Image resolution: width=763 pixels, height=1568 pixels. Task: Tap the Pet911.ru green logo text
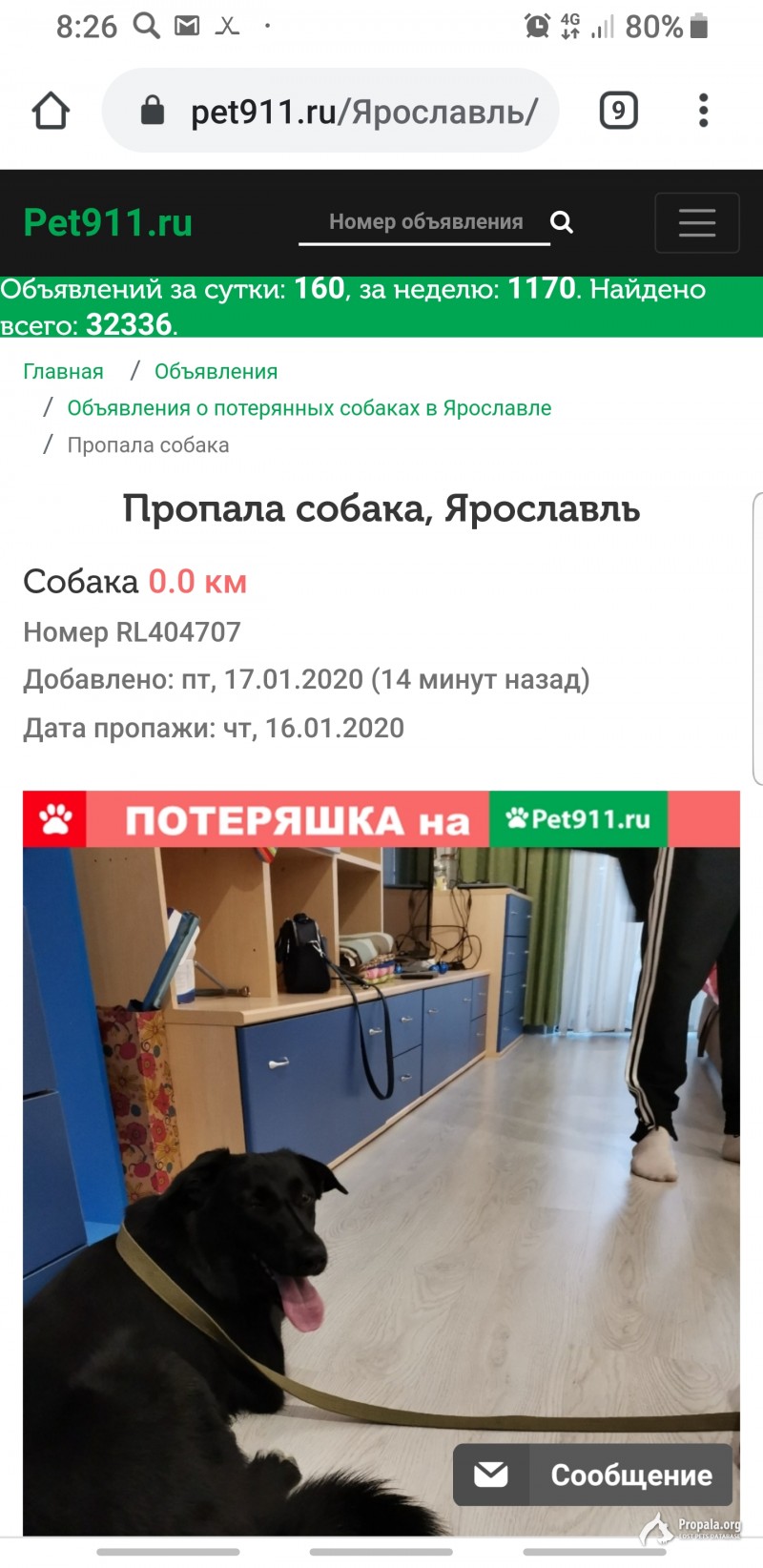coord(108,222)
